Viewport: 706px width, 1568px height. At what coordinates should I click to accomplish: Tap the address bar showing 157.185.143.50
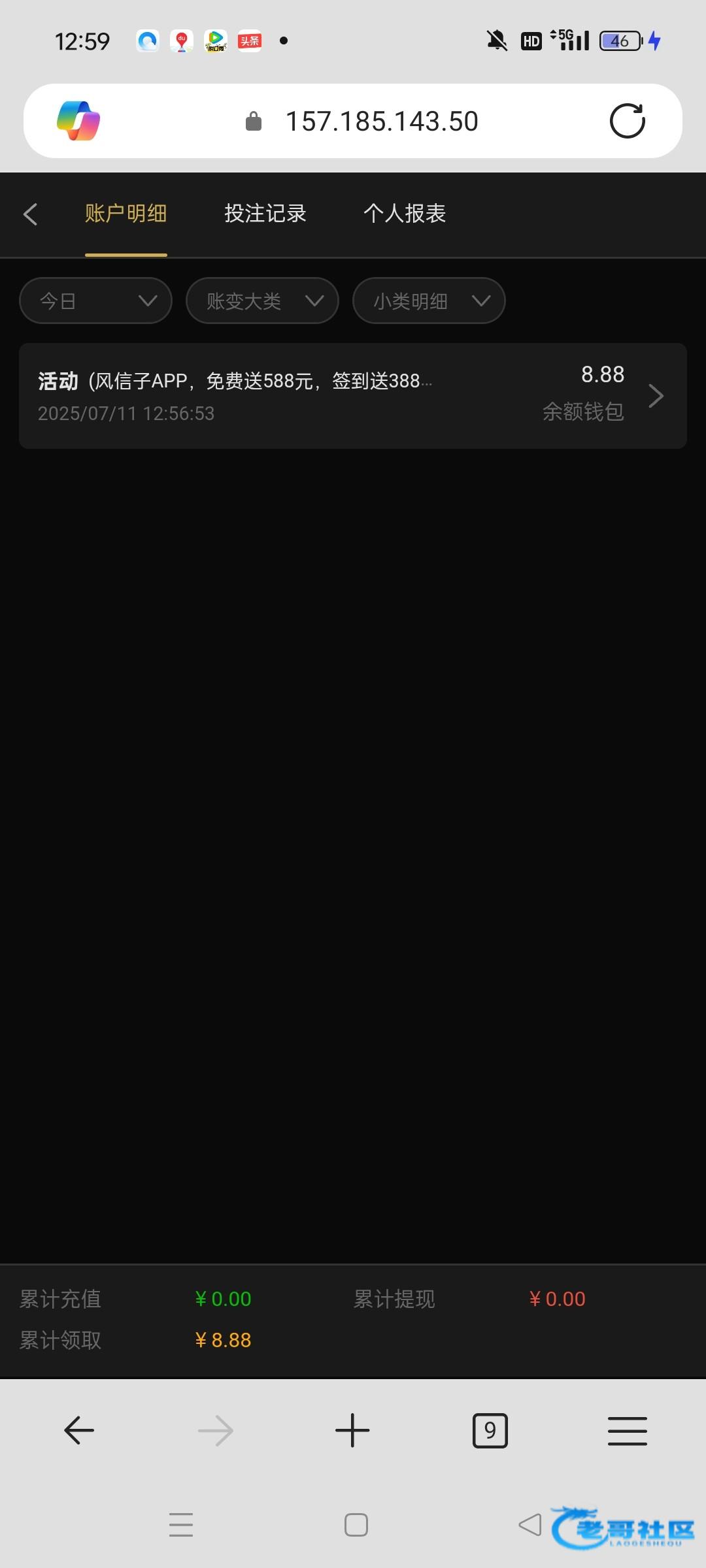point(382,122)
